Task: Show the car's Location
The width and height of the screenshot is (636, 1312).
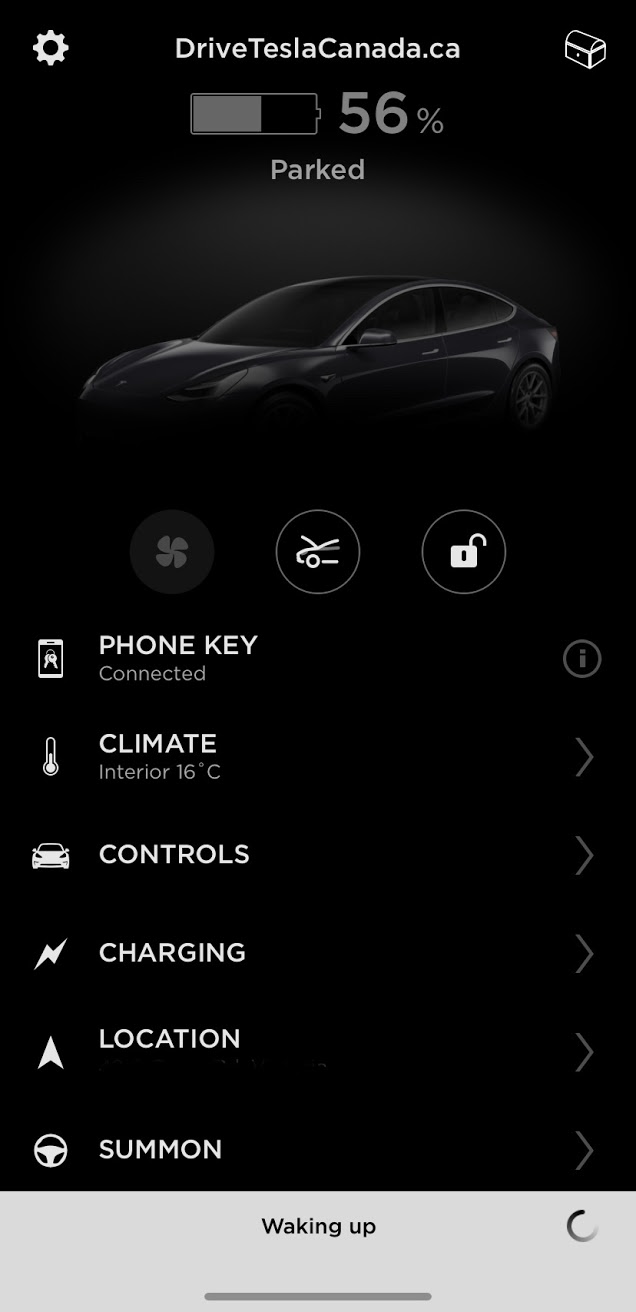Action: click(x=318, y=1051)
